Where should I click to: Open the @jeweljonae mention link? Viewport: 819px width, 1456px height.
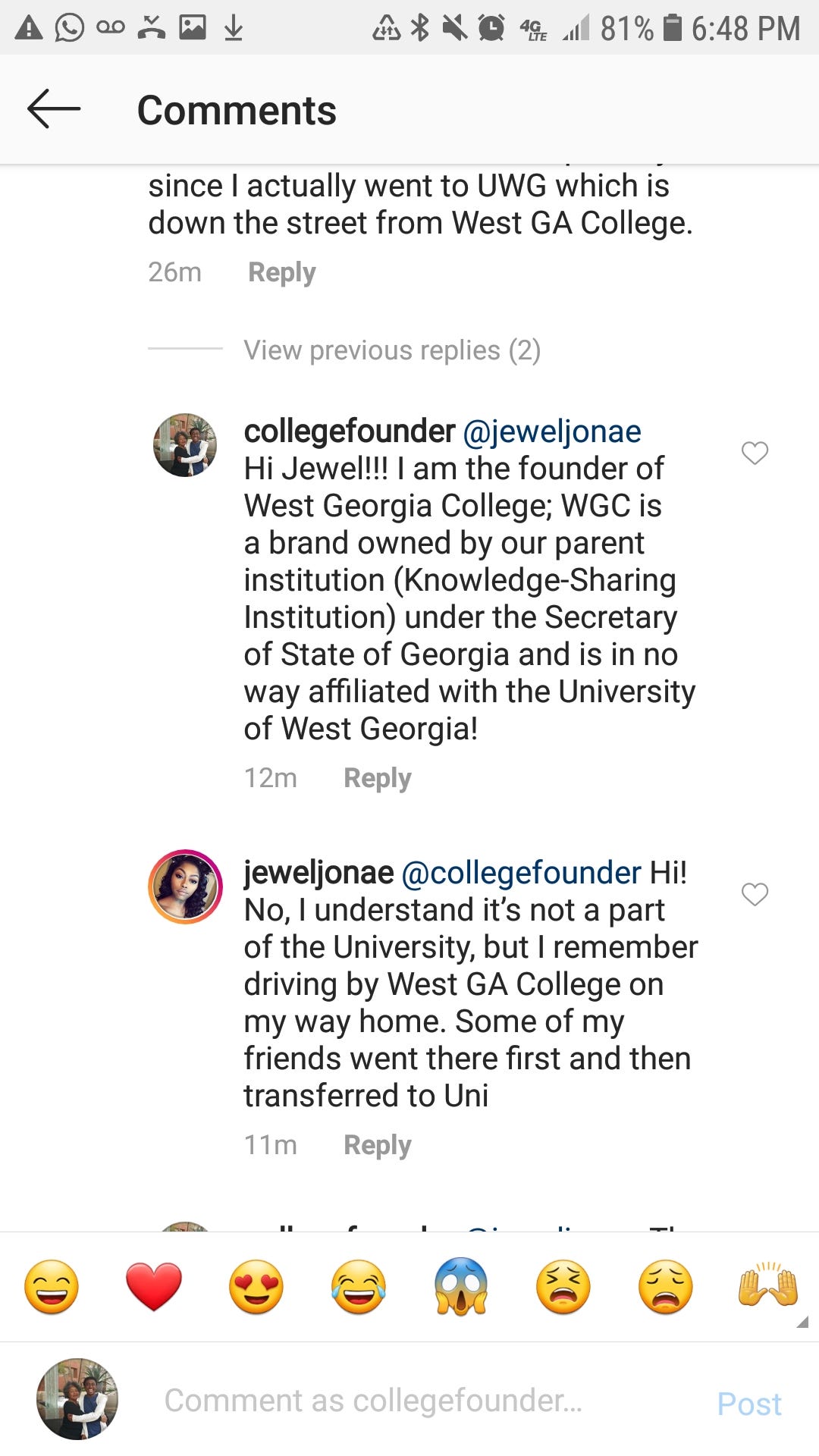552,431
